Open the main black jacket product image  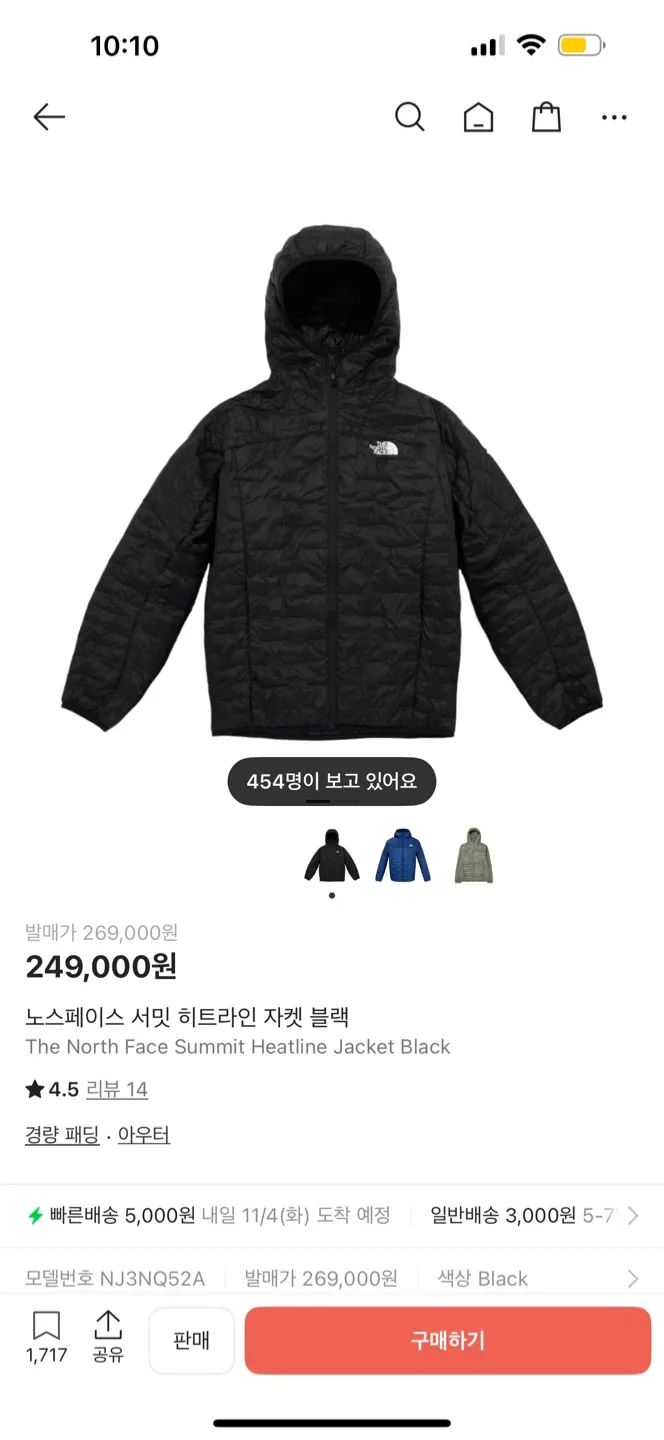click(x=331, y=480)
